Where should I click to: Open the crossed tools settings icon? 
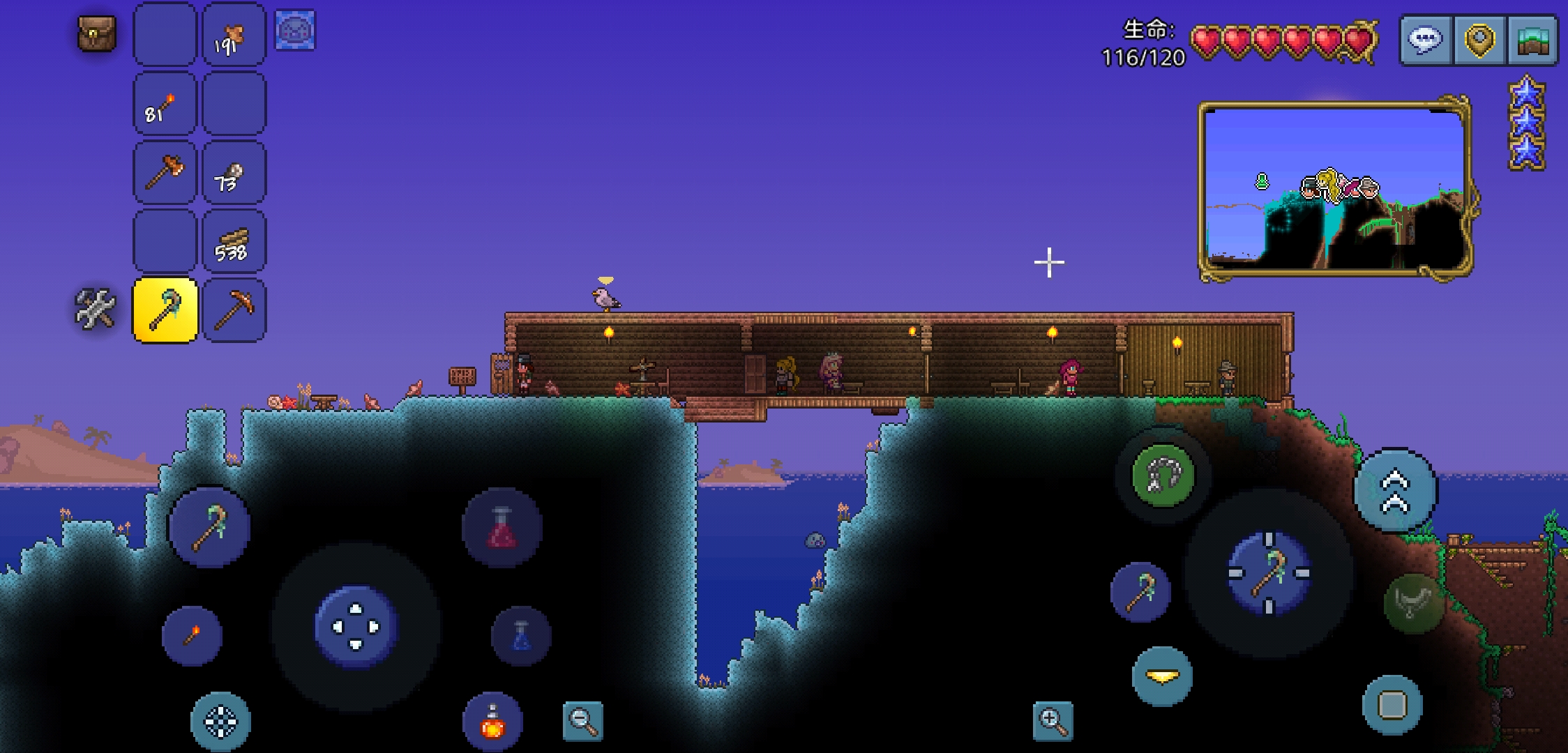tap(95, 309)
